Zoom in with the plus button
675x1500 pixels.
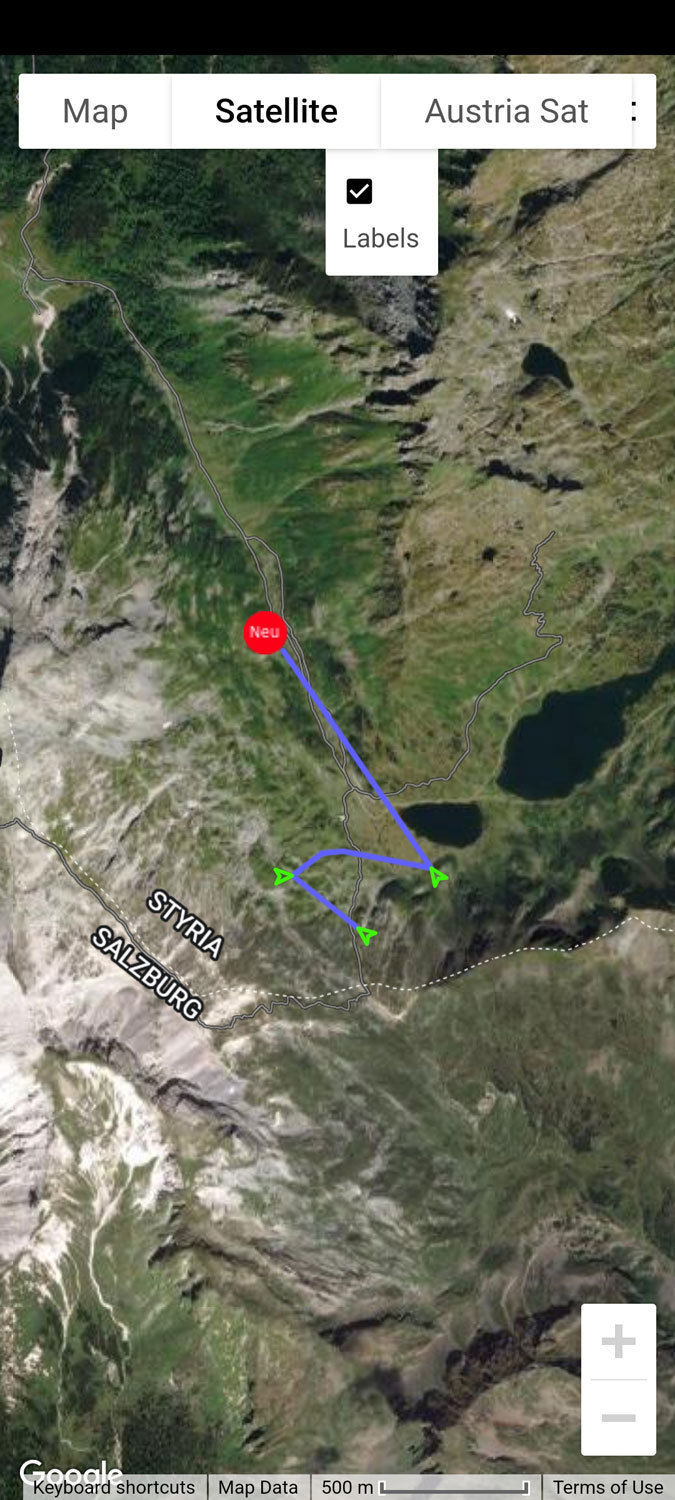click(618, 1342)
